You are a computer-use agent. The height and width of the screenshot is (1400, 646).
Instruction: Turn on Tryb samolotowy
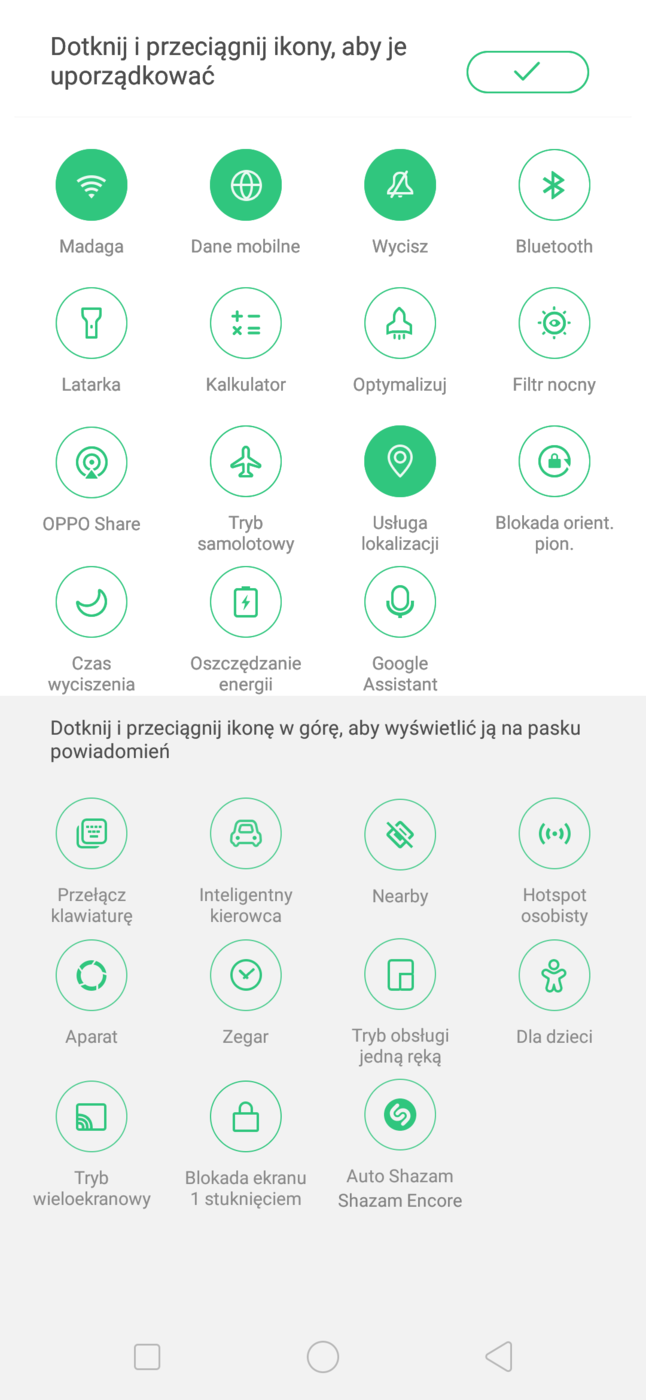coord(245,461)
